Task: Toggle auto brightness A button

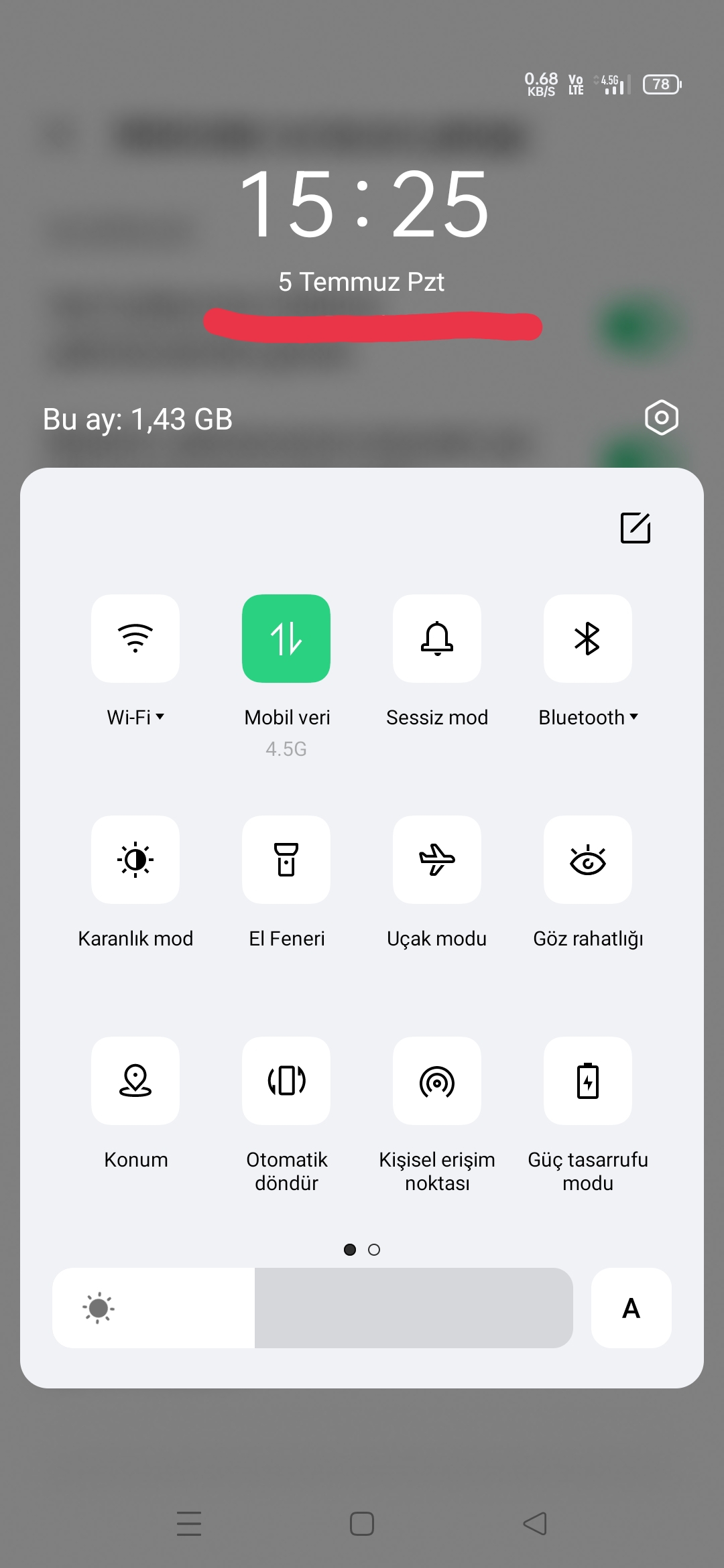Action: click(631, 1308)
